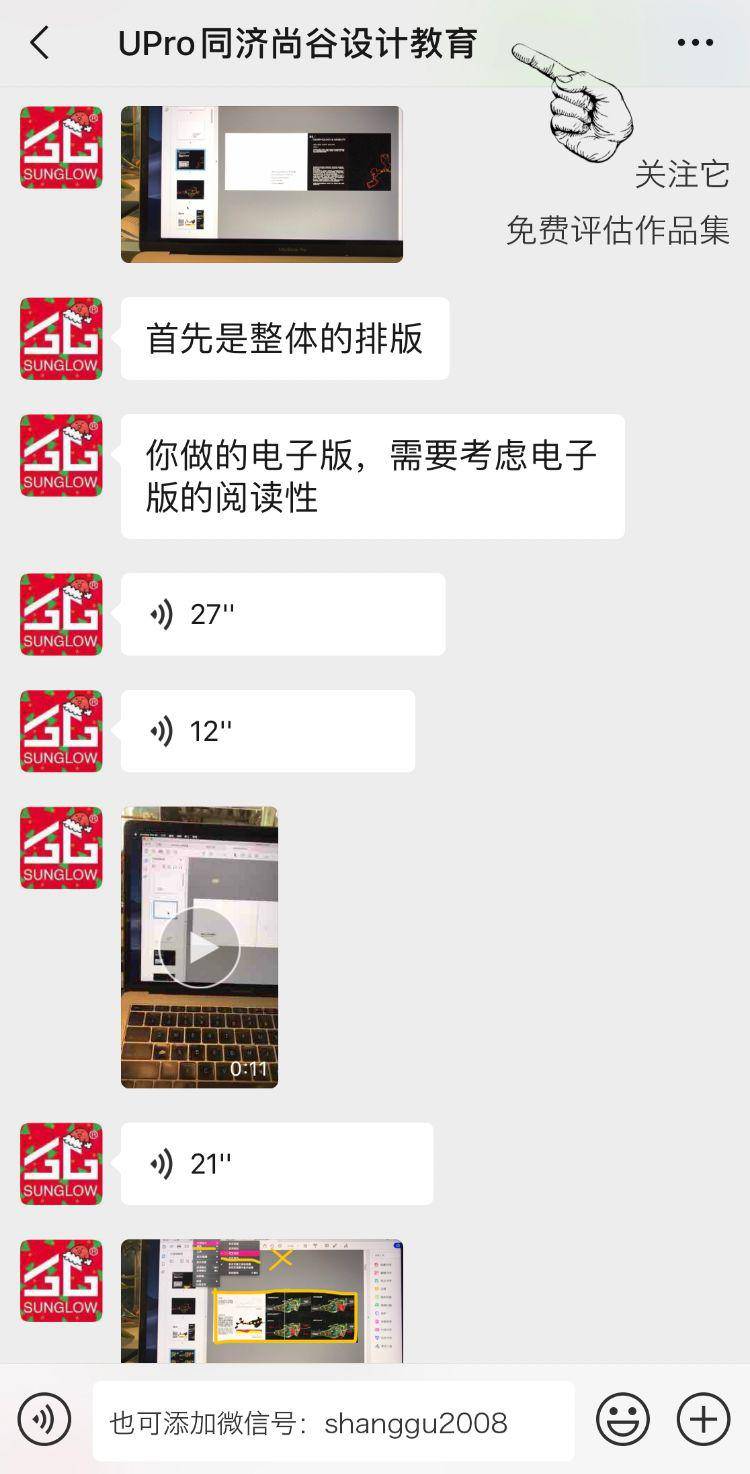The width and height of the screenshot is (750, 1474).
Task: Open the emoji picker
Action: (x=623, y=1419)
